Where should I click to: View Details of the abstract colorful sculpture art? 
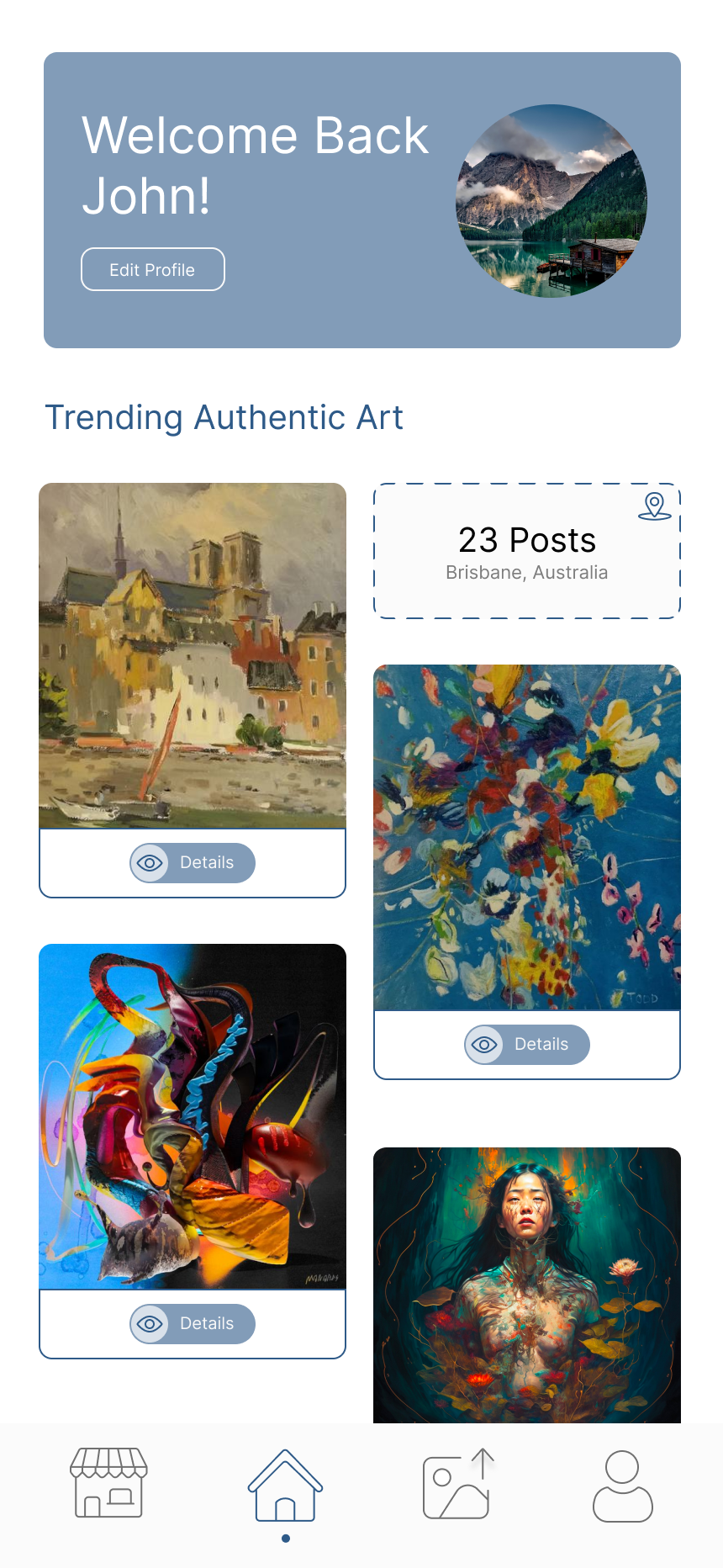click(193, 1323)
